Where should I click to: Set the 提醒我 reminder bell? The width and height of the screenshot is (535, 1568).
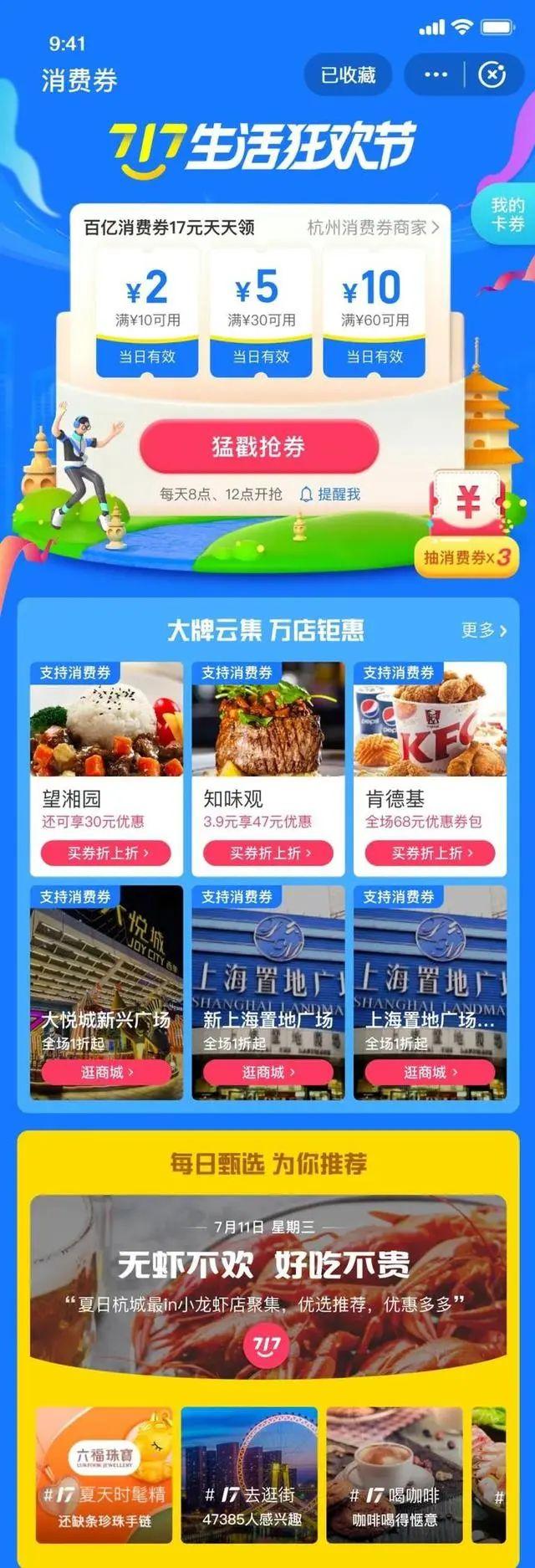coord(330,494)
